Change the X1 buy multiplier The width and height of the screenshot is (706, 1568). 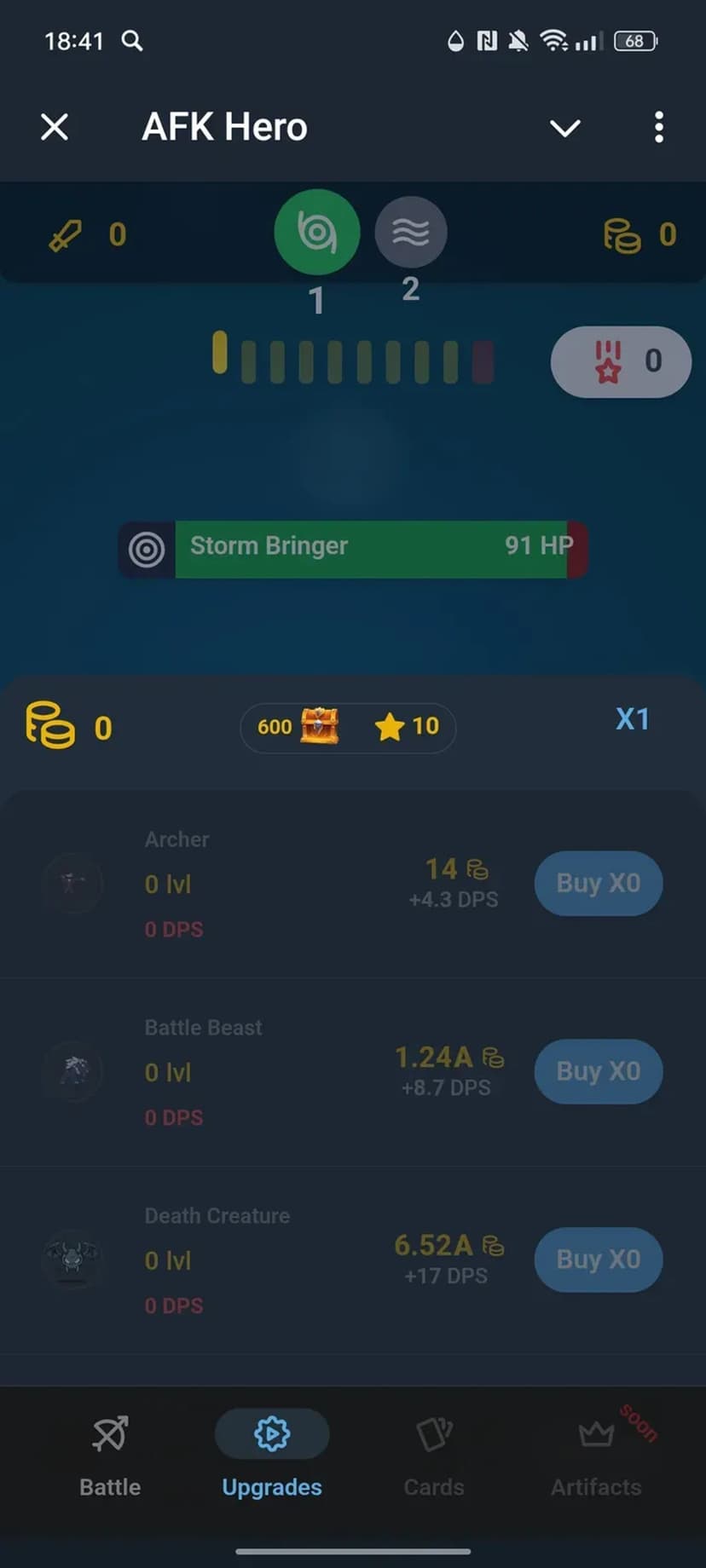pos(632,719)
